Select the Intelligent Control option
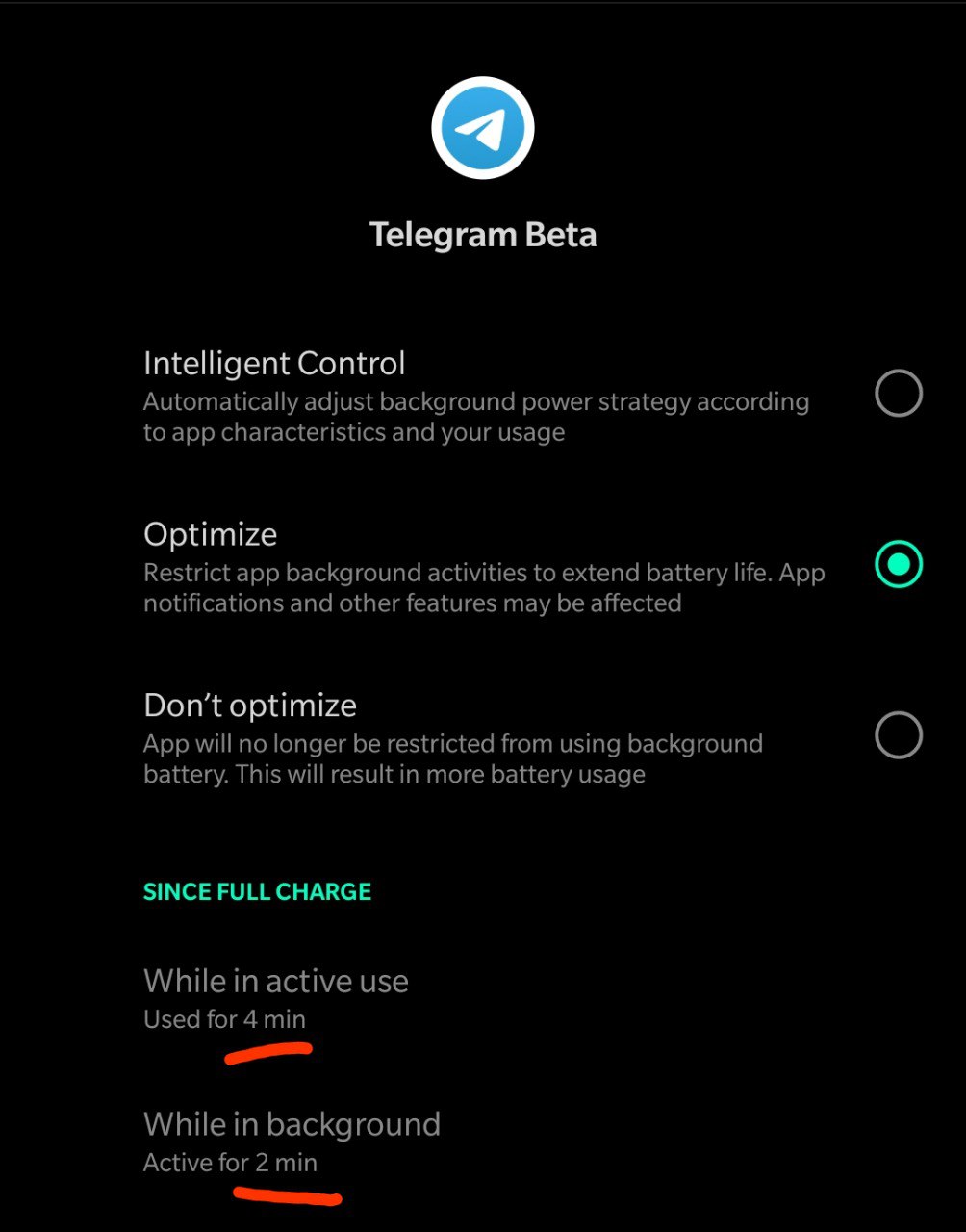Screen dimensions: 966x1232 [898, 394]
